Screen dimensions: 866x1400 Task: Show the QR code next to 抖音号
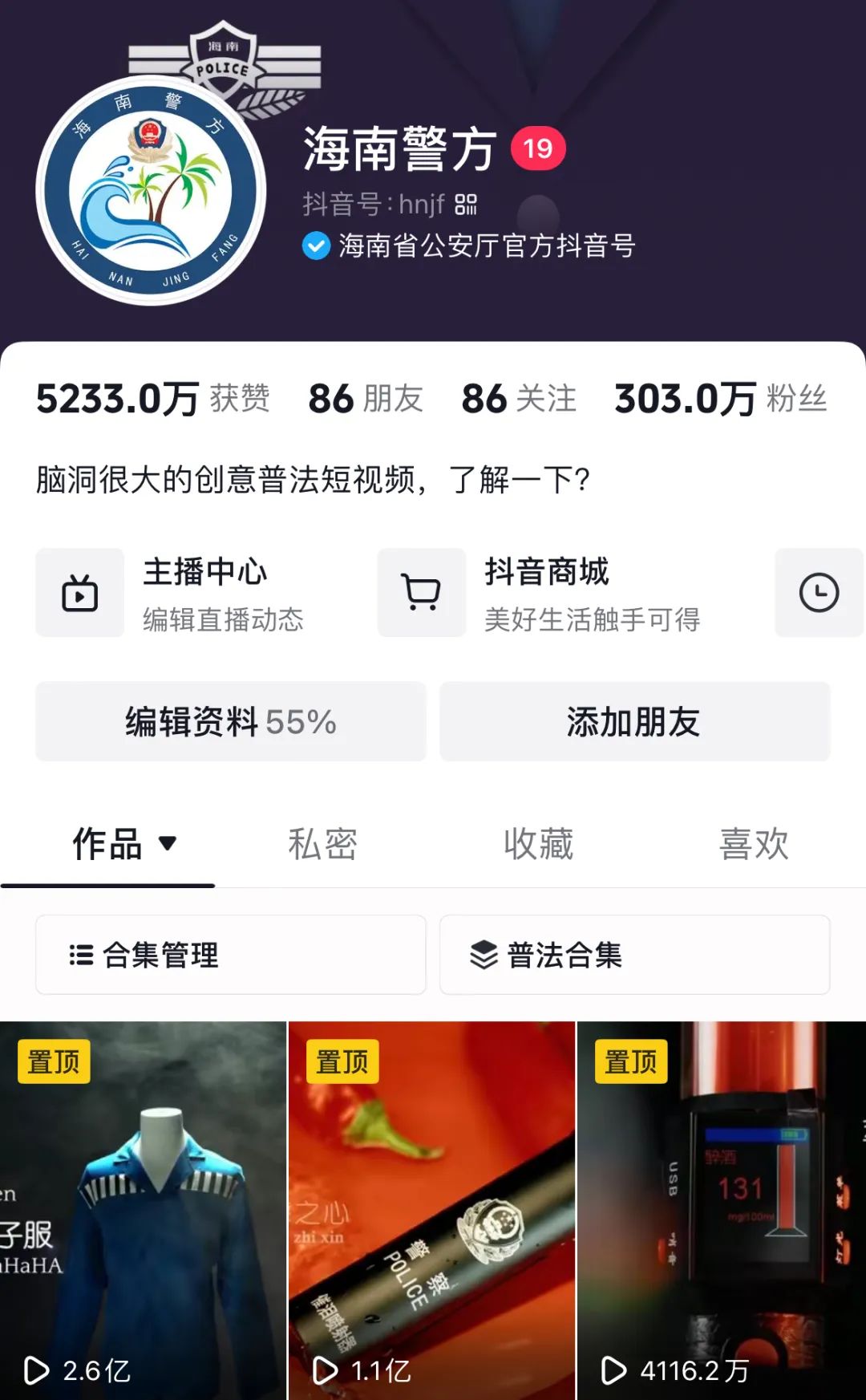click(466, 205)
